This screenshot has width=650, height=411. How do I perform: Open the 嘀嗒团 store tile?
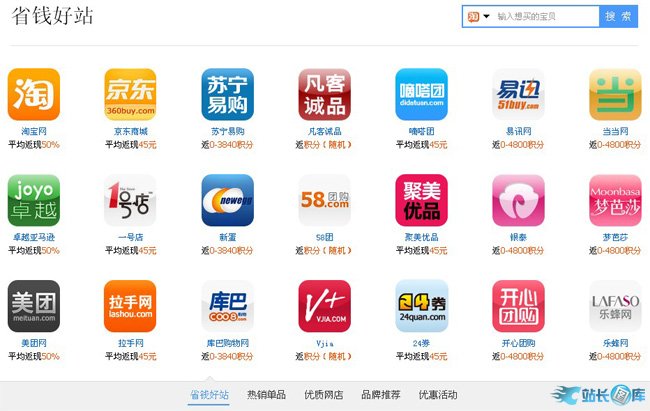(421, 95)
